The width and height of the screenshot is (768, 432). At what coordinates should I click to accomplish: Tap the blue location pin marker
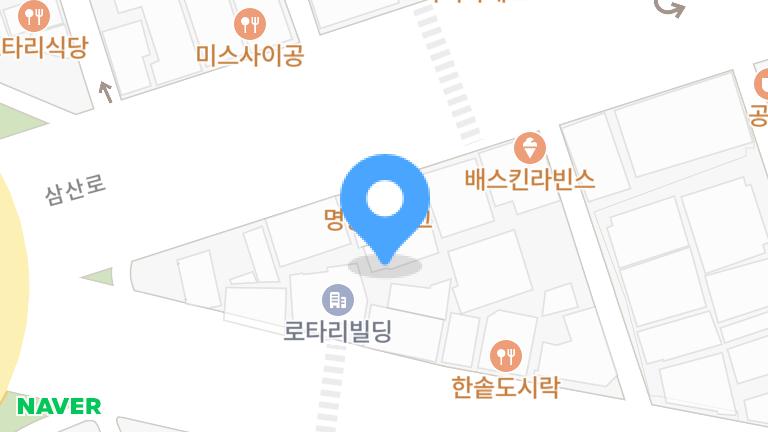coord(385,201)
